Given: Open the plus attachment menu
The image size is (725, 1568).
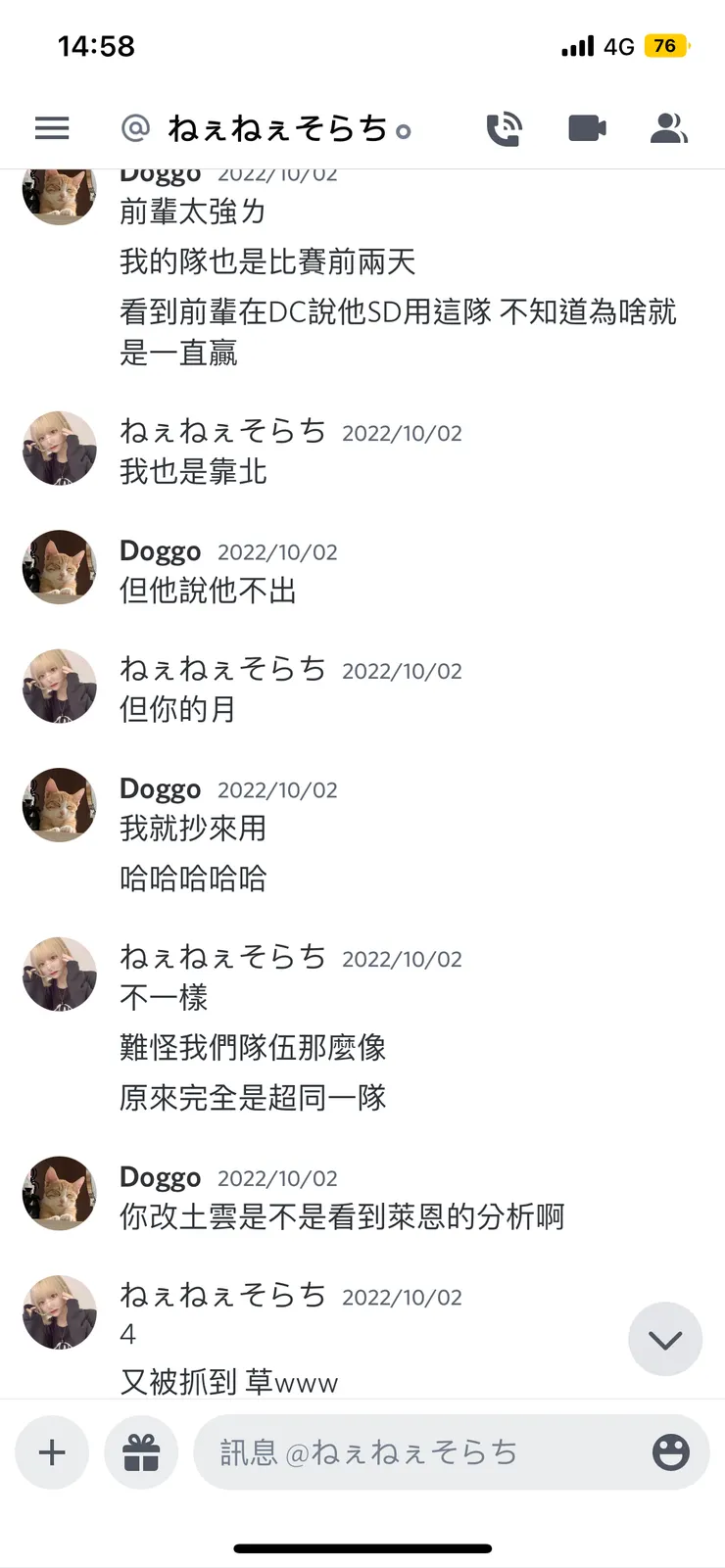Looking at the screenshot, I should point(52,1452).
